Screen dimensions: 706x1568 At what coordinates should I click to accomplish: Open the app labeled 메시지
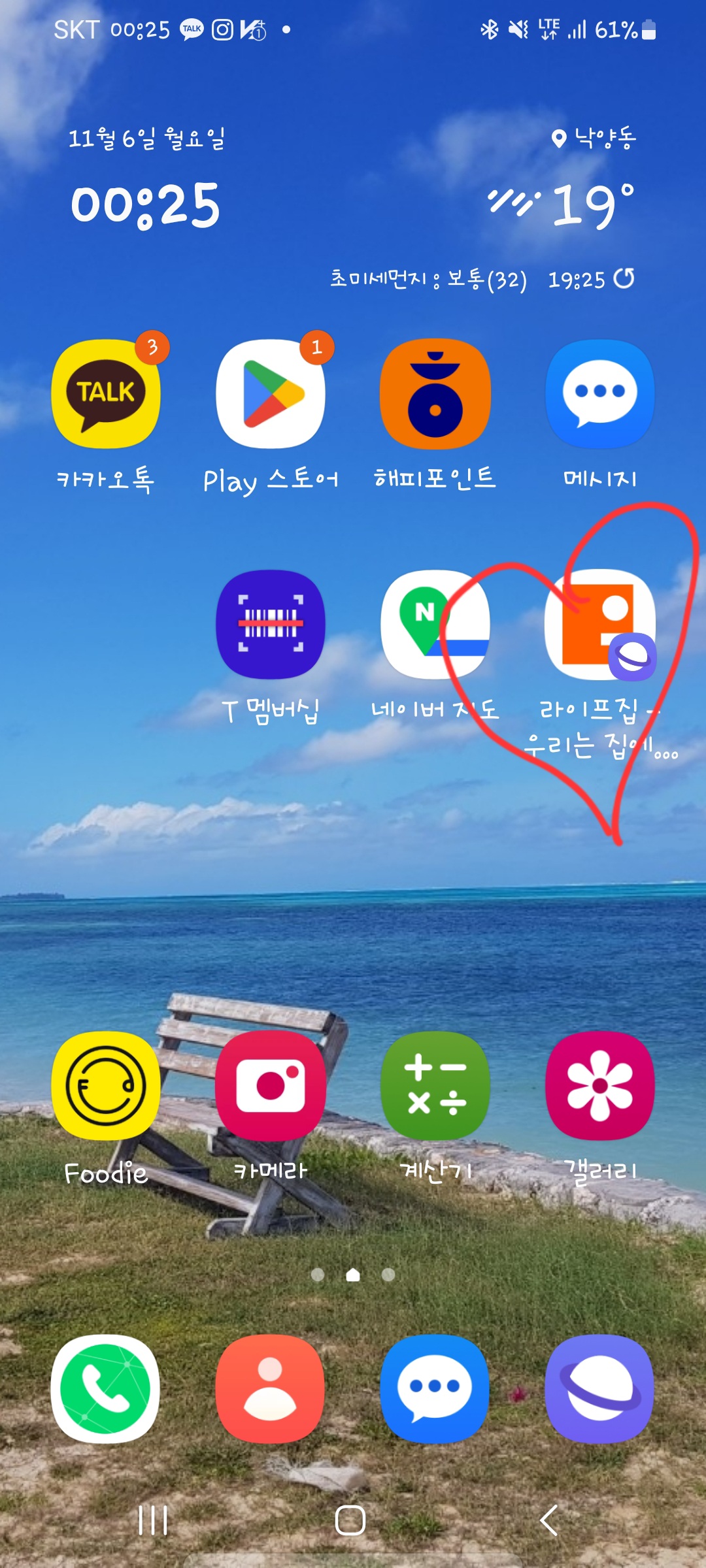[600, 394]
